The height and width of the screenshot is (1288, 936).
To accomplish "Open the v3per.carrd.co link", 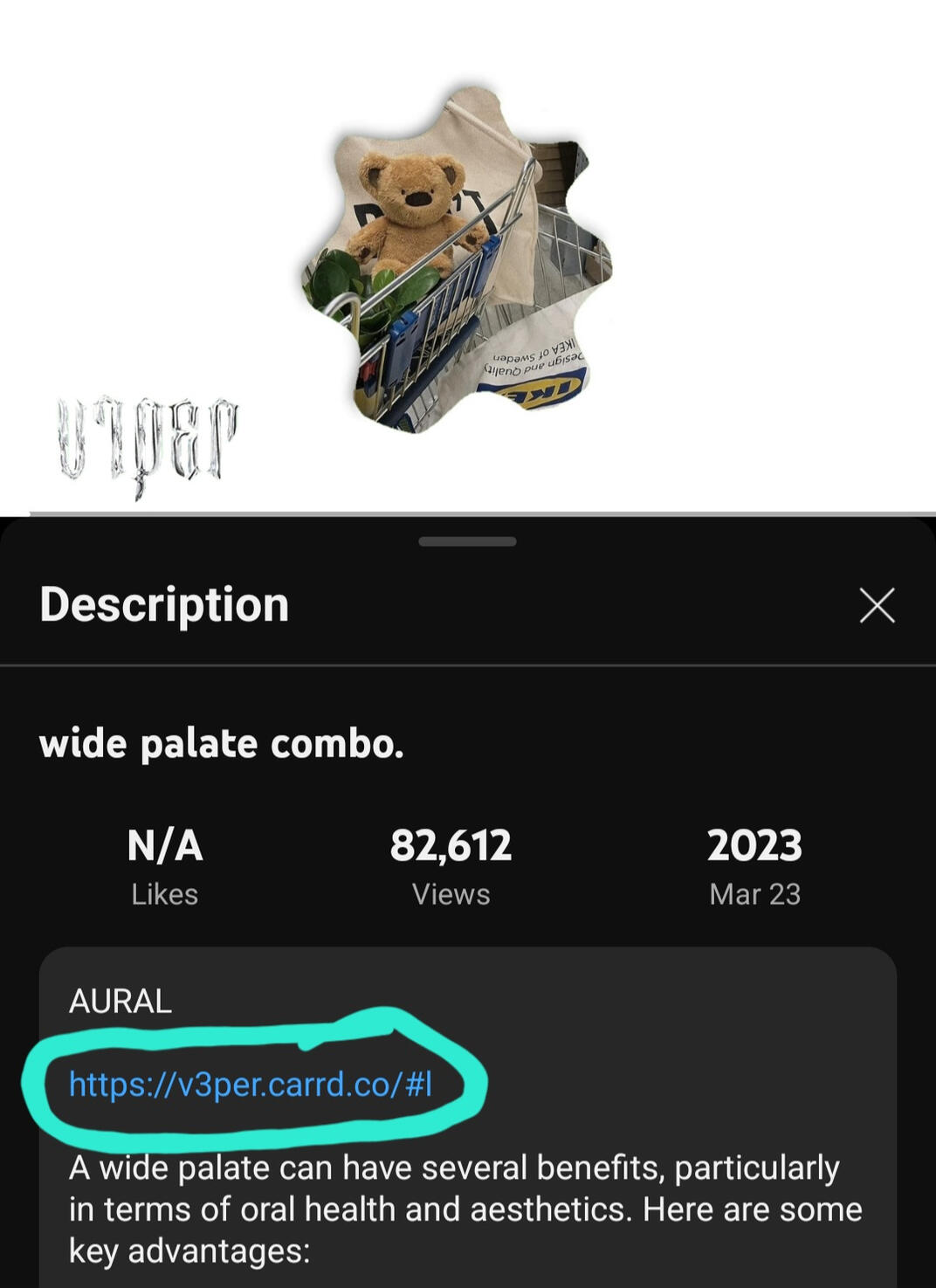I will click(251, 1084).
